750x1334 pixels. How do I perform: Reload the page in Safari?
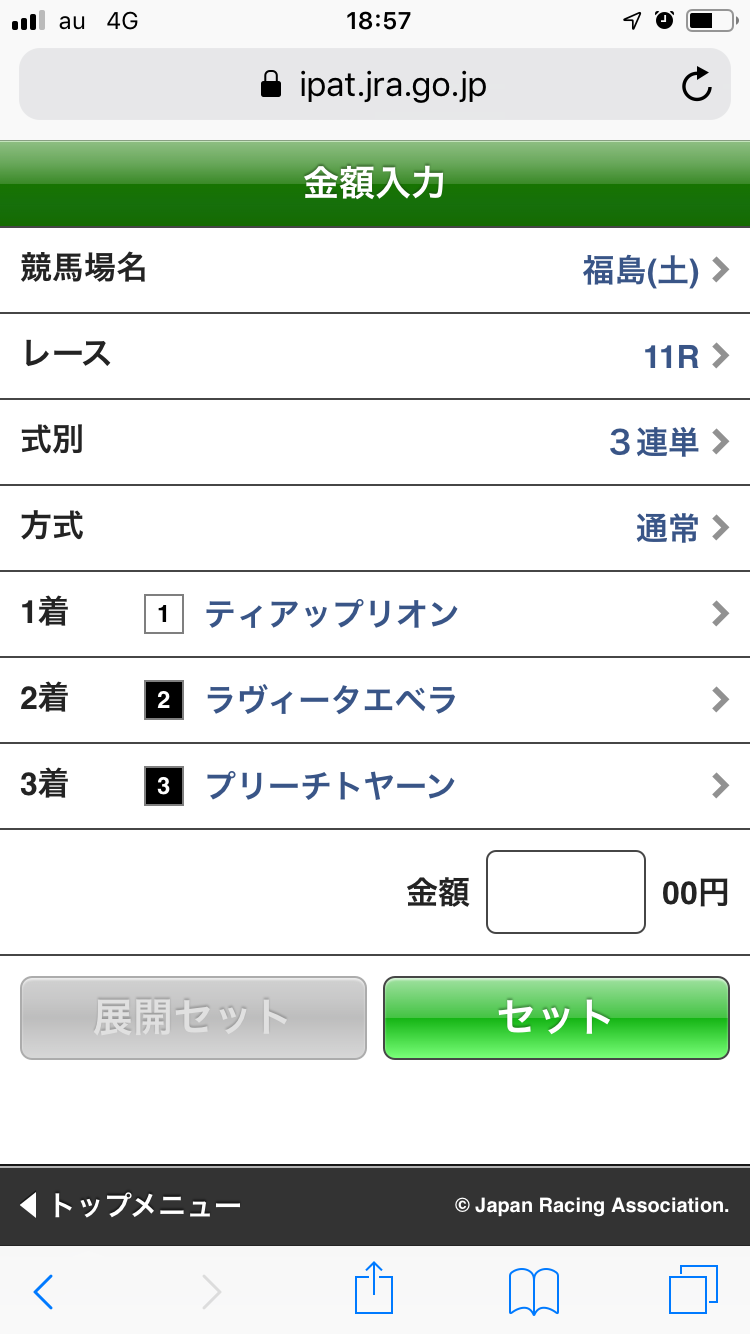[x=696, y=85]
